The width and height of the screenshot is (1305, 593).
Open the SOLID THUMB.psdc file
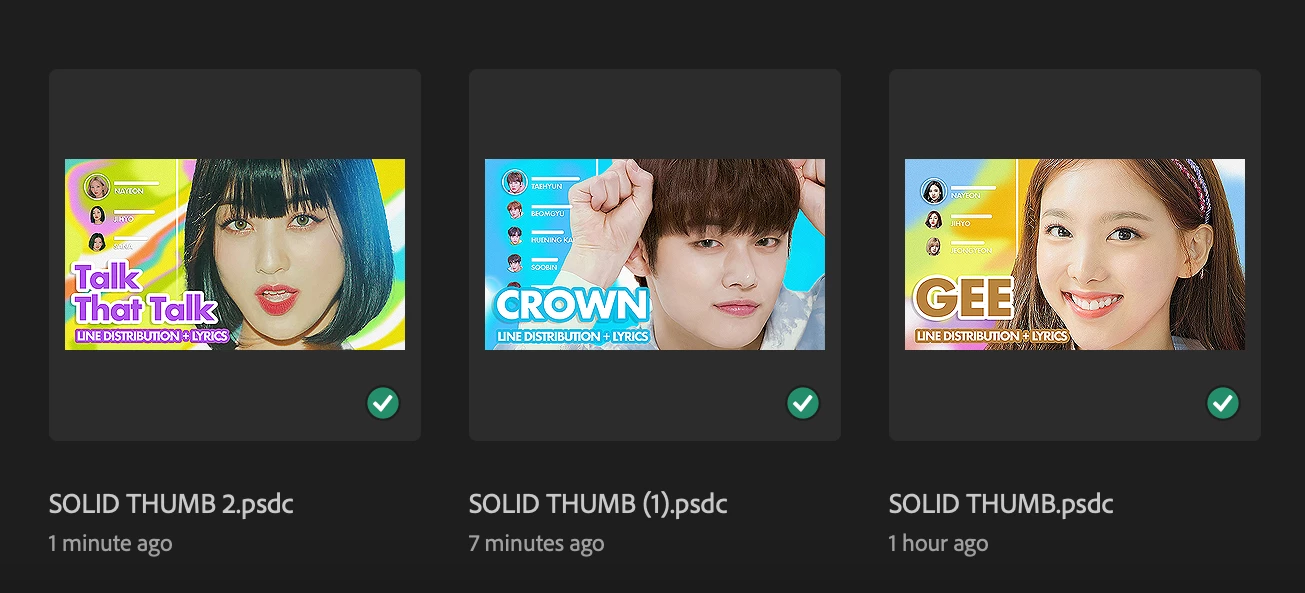[1074, 254]
